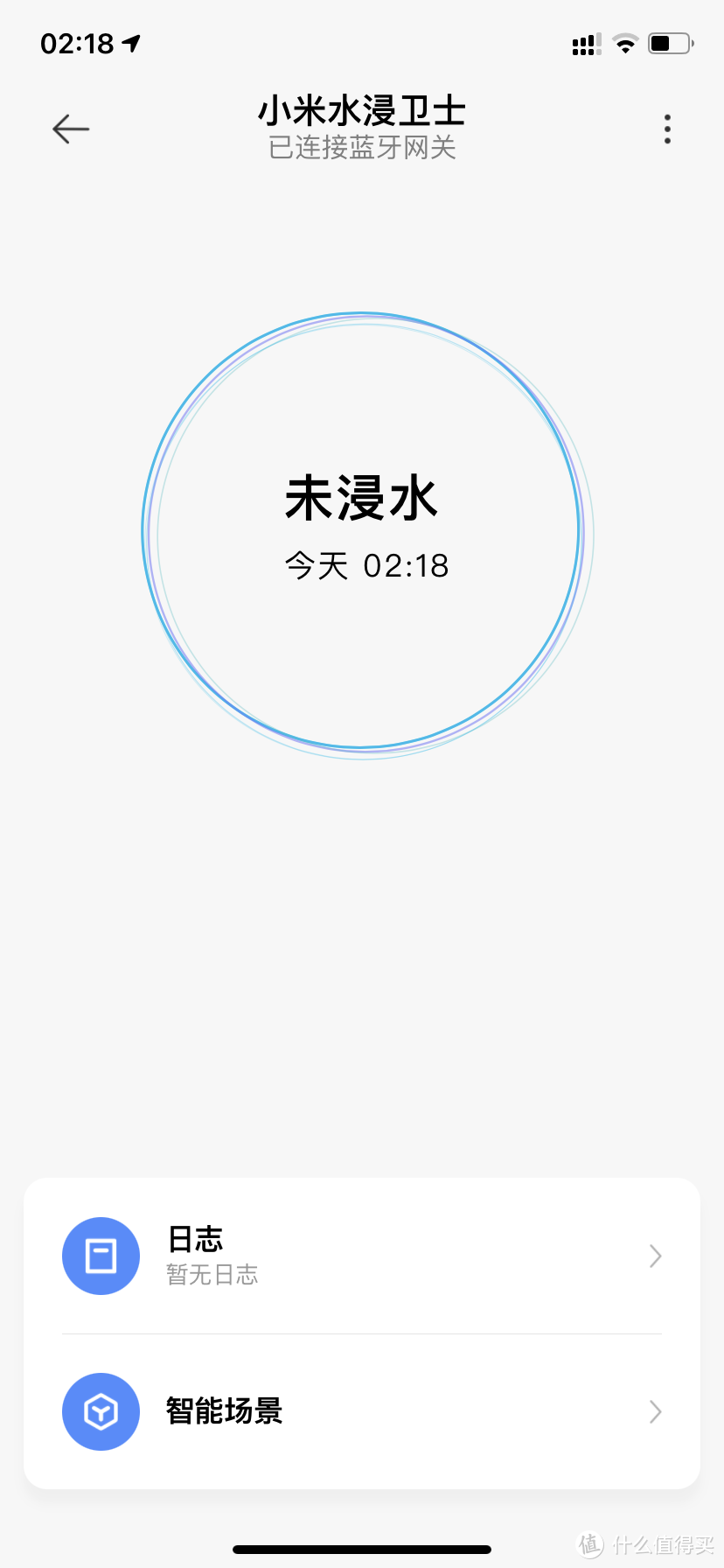Open the 智能场景 smart scenes row
This screenshot has width=724, height=1568.
point(362,1411)
